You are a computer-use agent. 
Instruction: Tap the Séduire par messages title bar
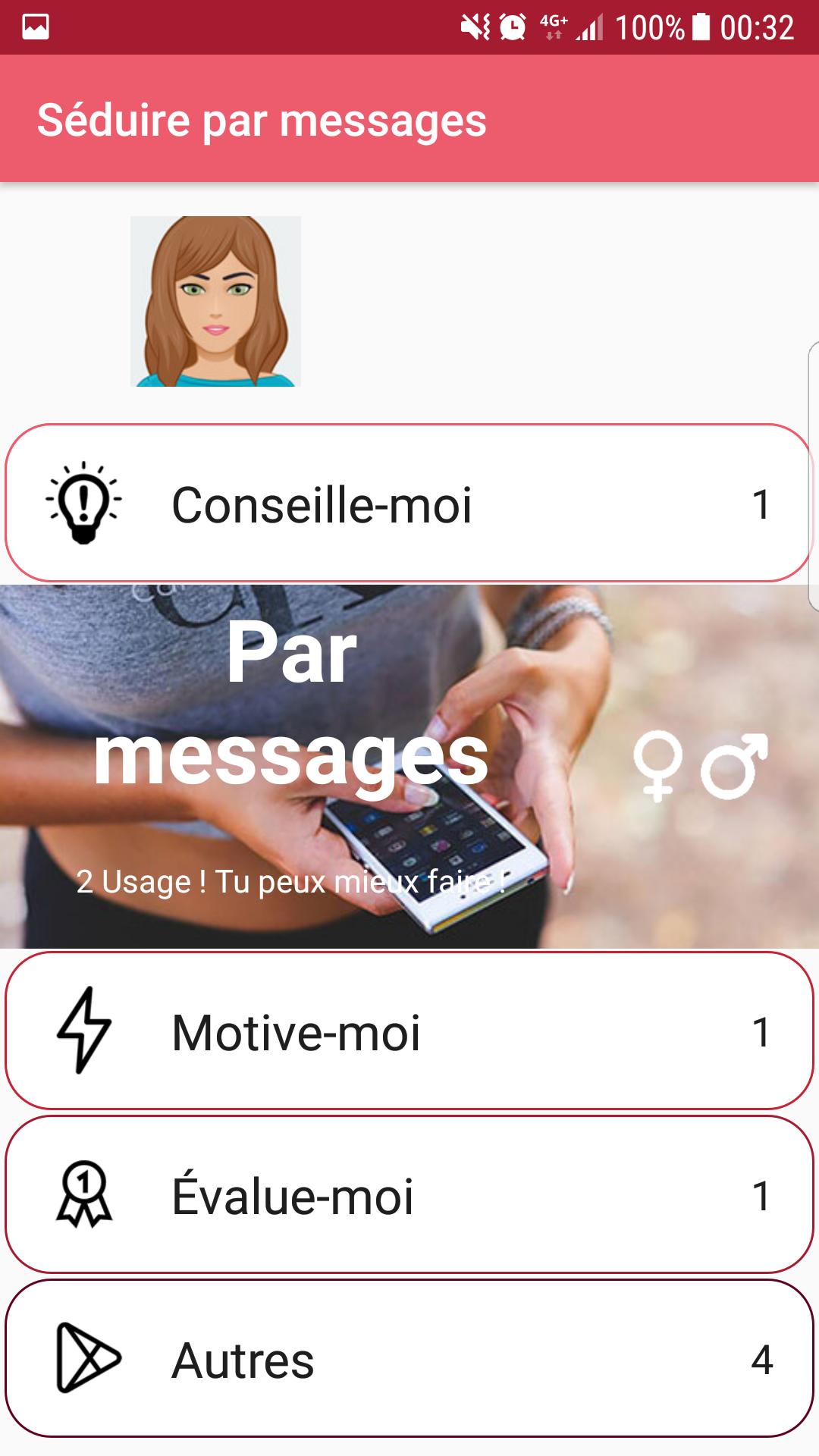coord(262,120)
